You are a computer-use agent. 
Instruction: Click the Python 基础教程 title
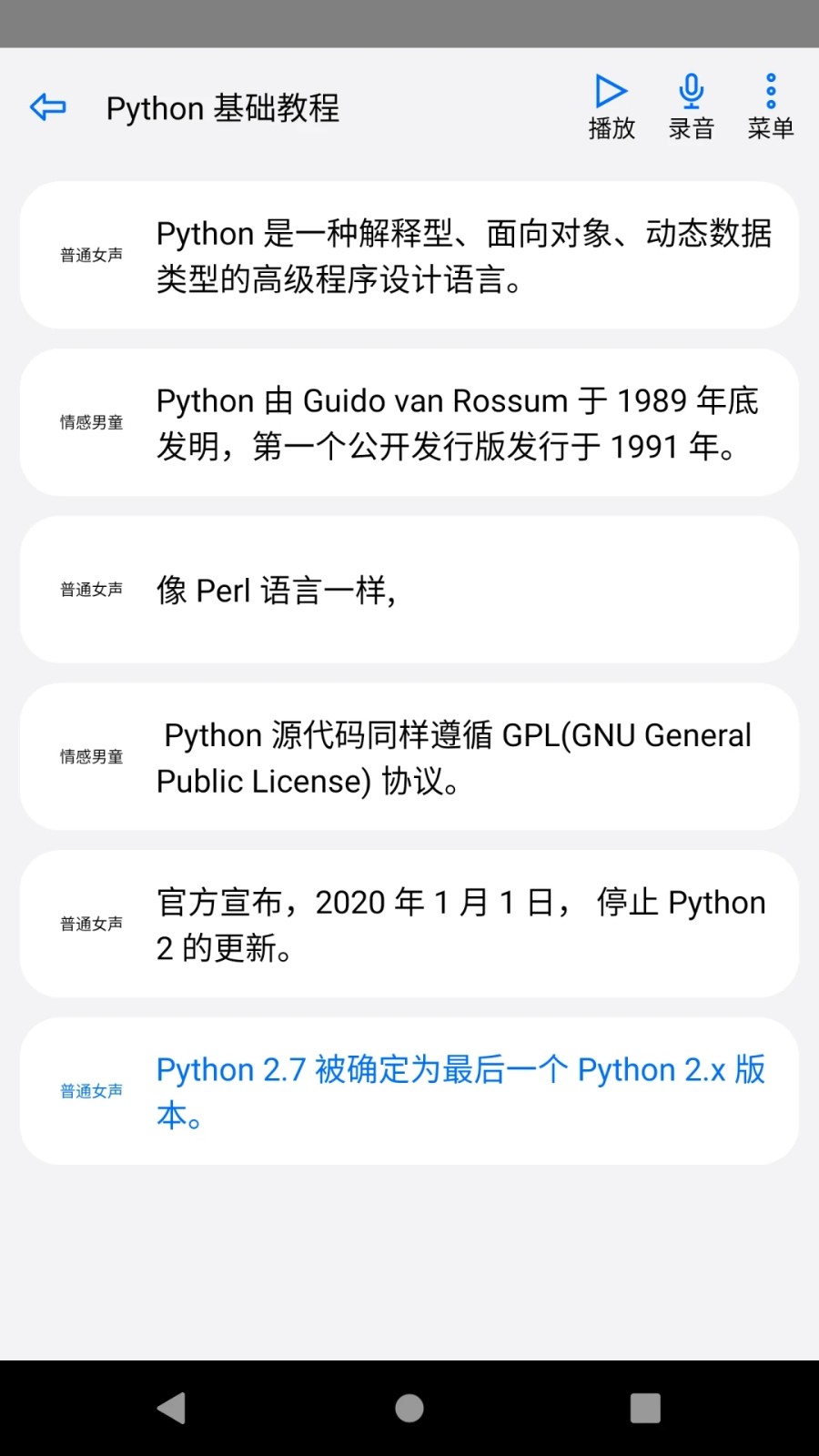[222, 107]
